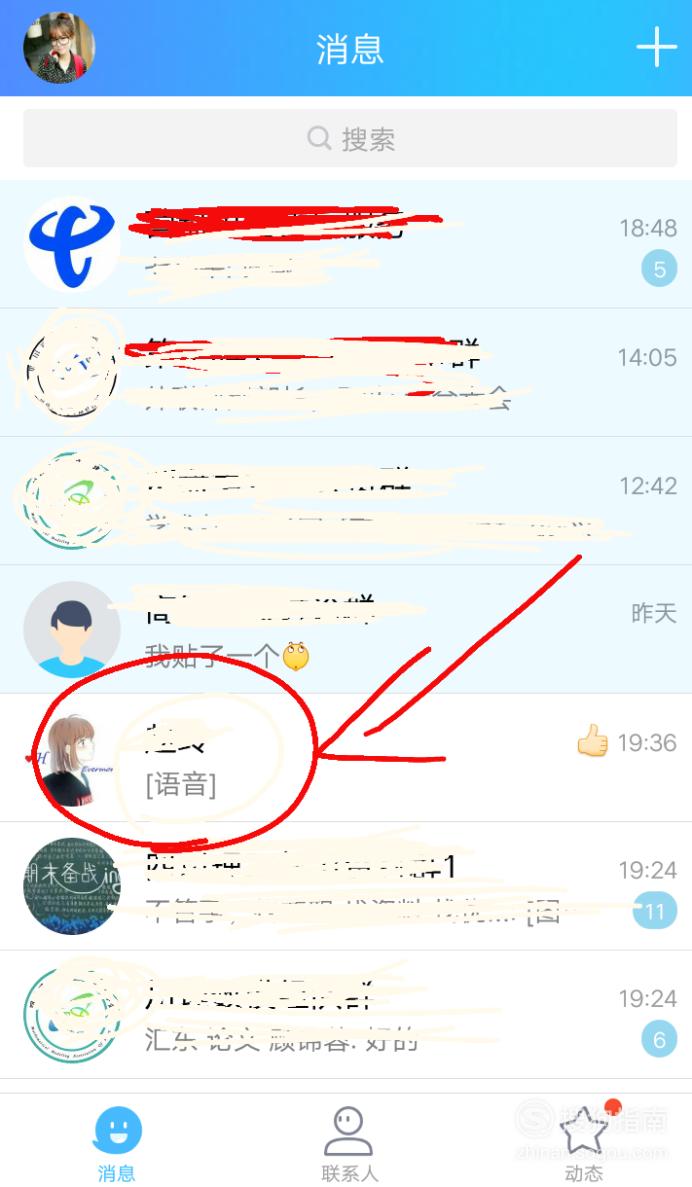Open the circled chat showing [语音]
Viewport: 692px width, 1187px height.
[x=346, y=758]
